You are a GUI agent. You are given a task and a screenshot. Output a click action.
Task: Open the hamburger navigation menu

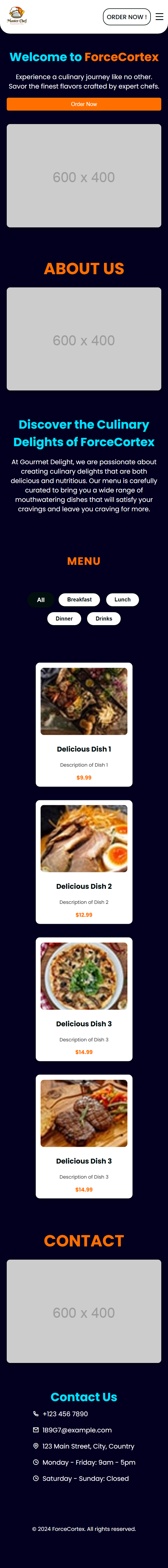pyautogui.click(x=159, y=17)
